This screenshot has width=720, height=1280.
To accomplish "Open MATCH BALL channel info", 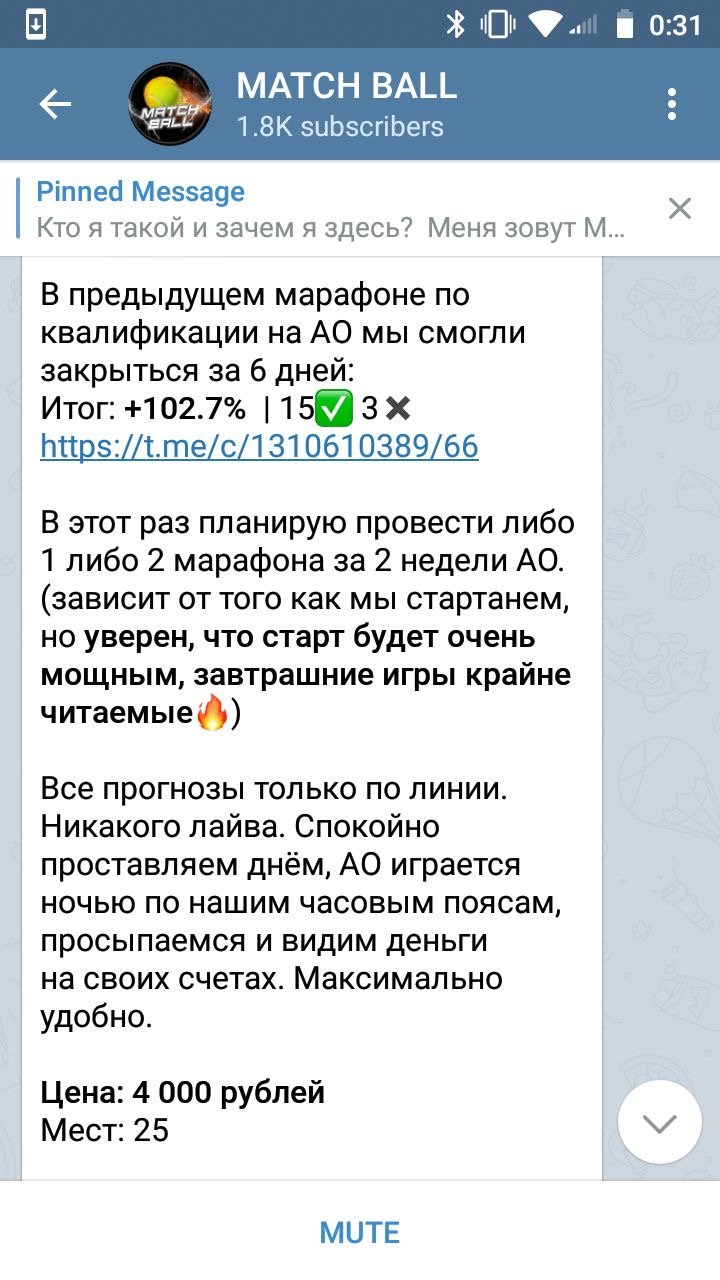I will [346, 104].
